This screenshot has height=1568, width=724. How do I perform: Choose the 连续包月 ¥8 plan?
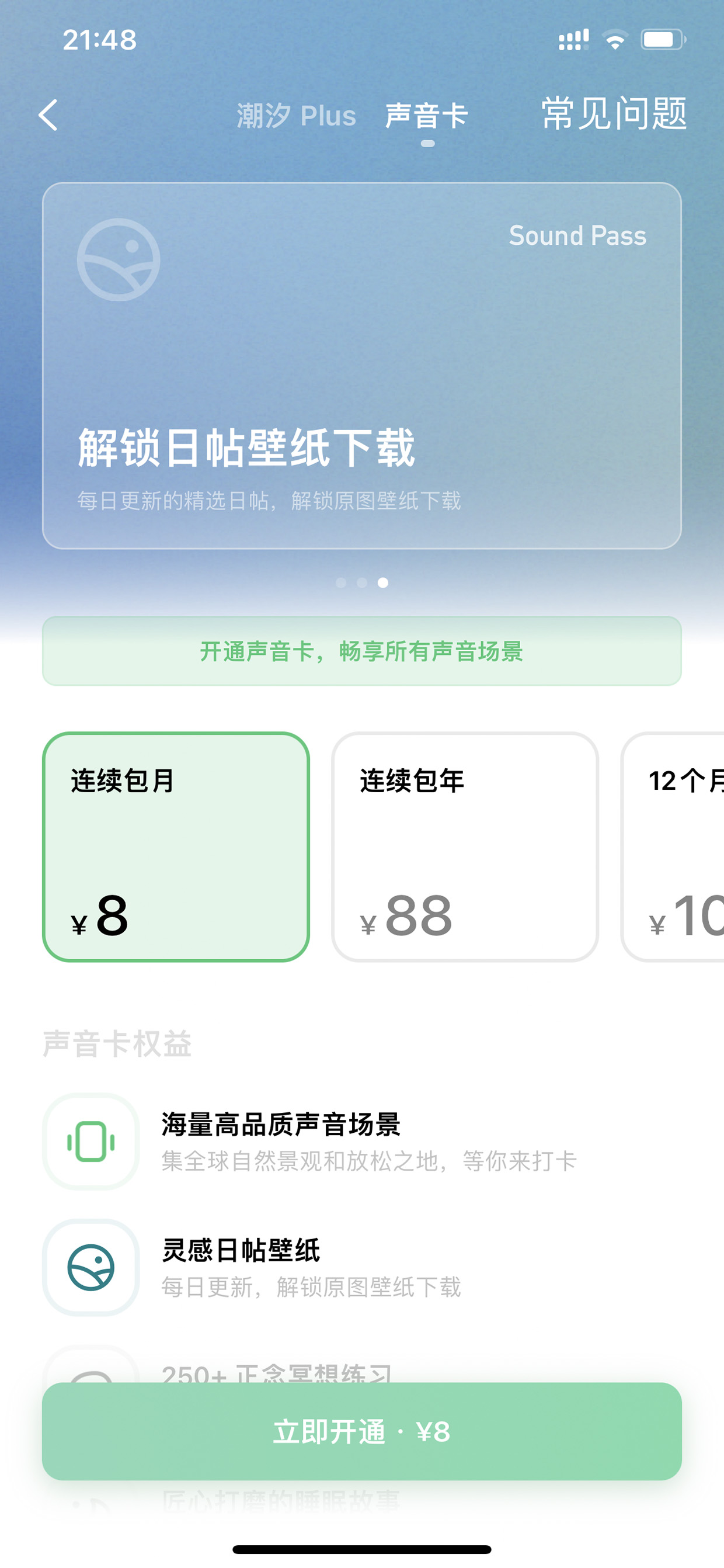pos(176,847)
